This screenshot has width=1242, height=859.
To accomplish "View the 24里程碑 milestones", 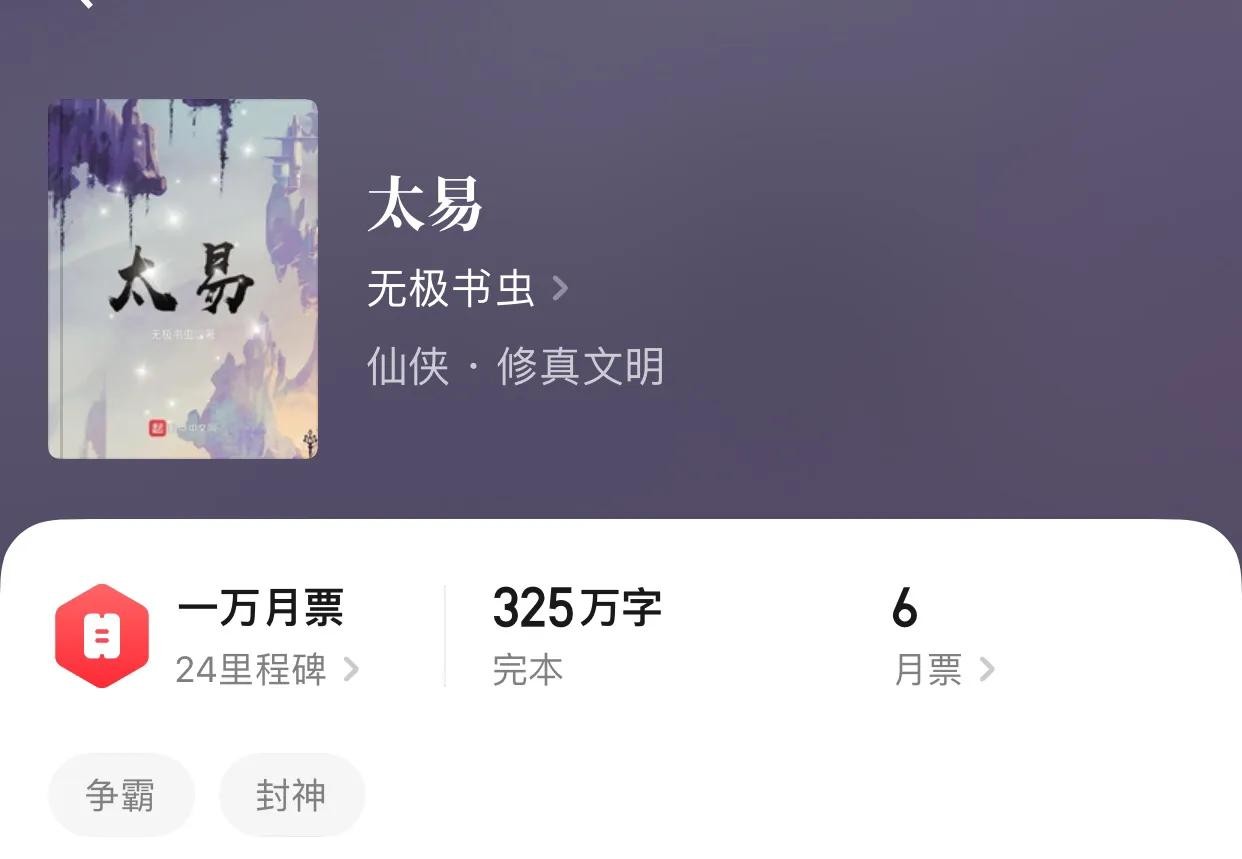I will coord(266,669).
